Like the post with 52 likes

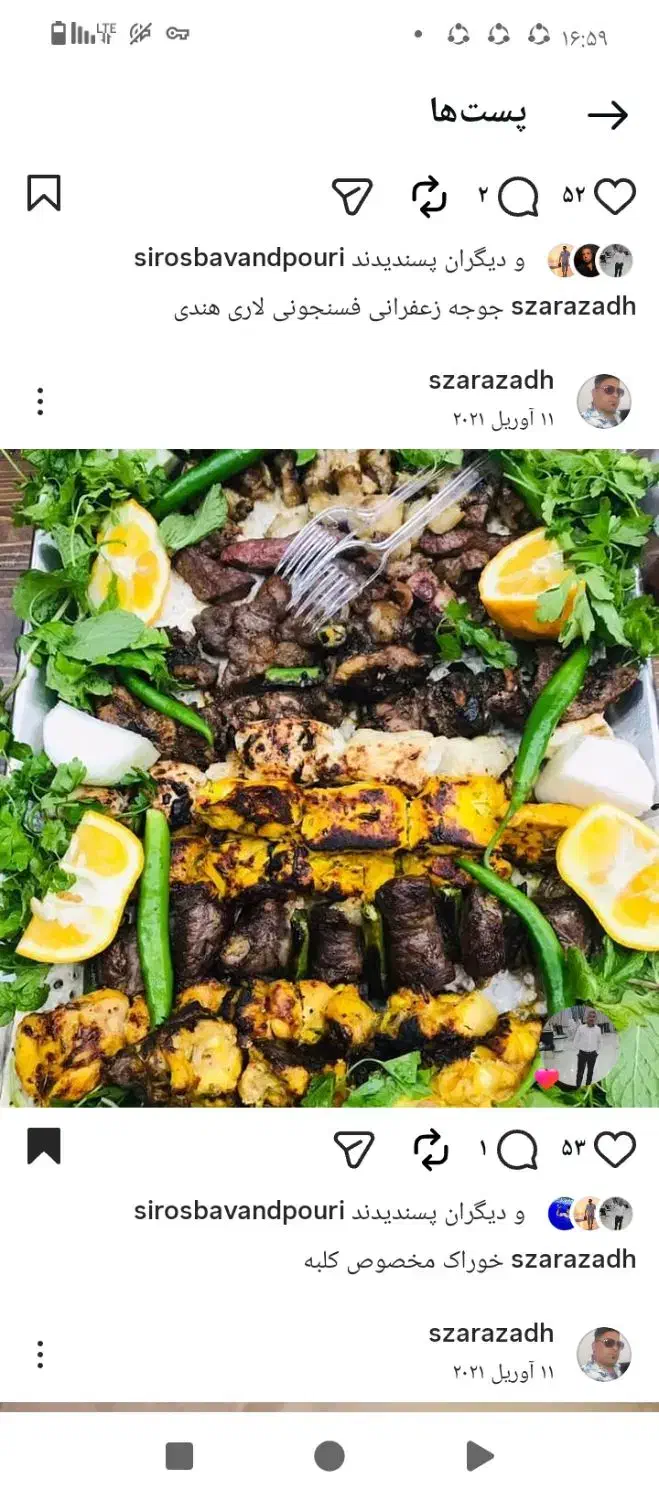pos(614,196)
